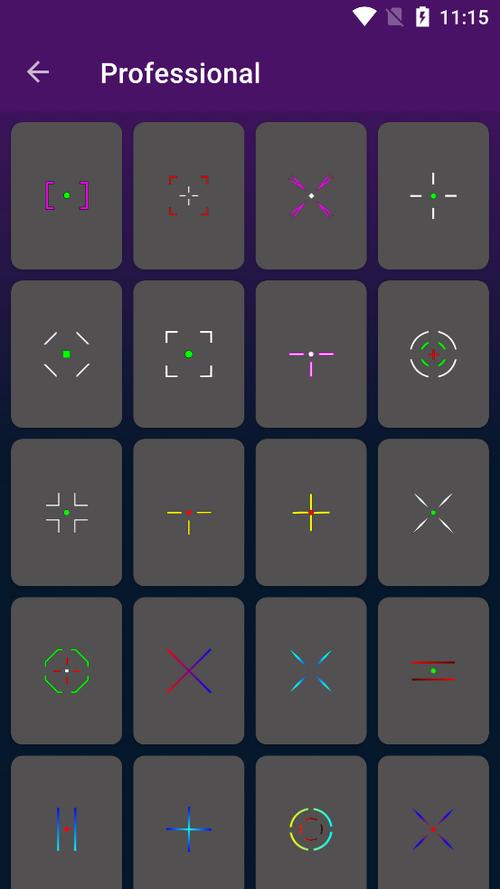Choose the red corner-bracket crosshair with white cross
Screen dimensions: 500x889
pos(189,196)
